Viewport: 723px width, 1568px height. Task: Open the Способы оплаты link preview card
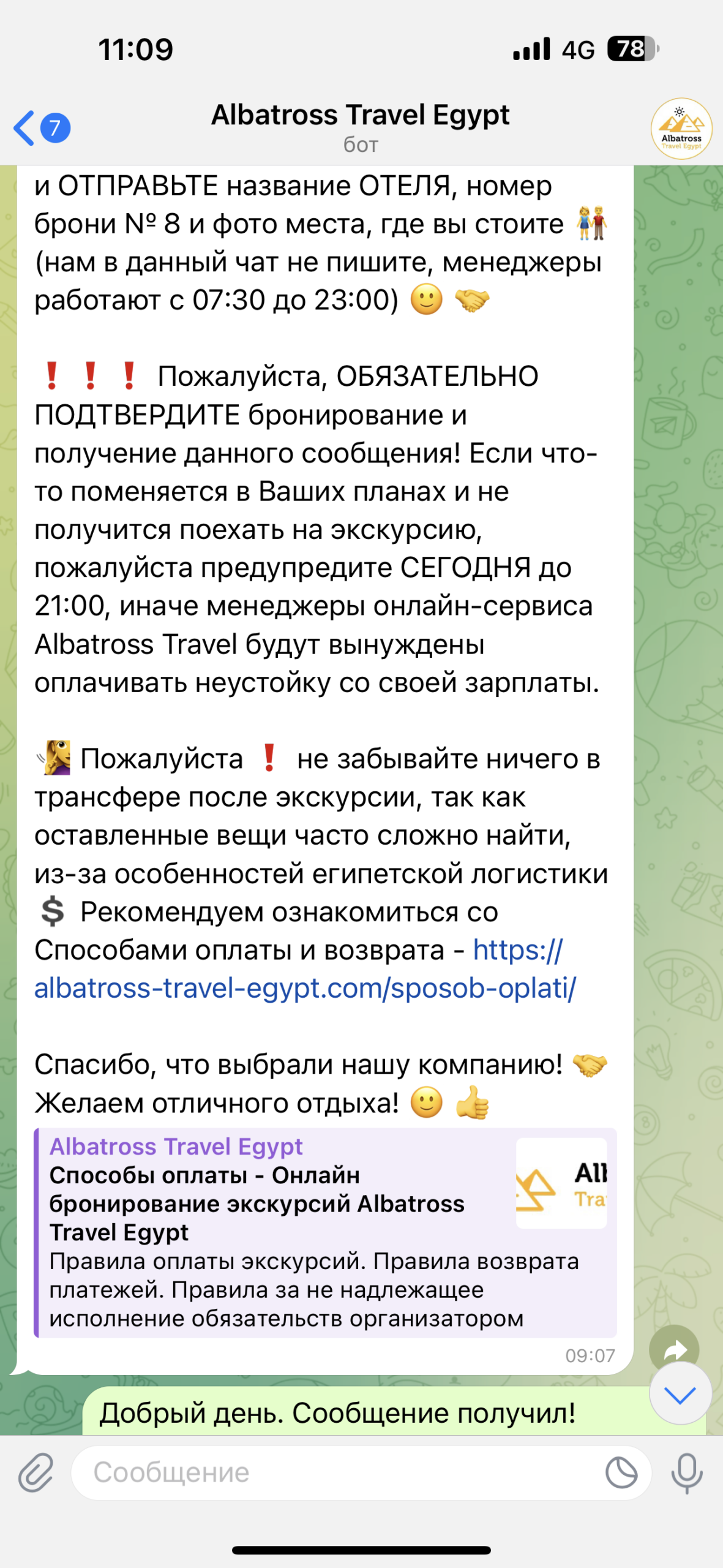click(325, 1232)
